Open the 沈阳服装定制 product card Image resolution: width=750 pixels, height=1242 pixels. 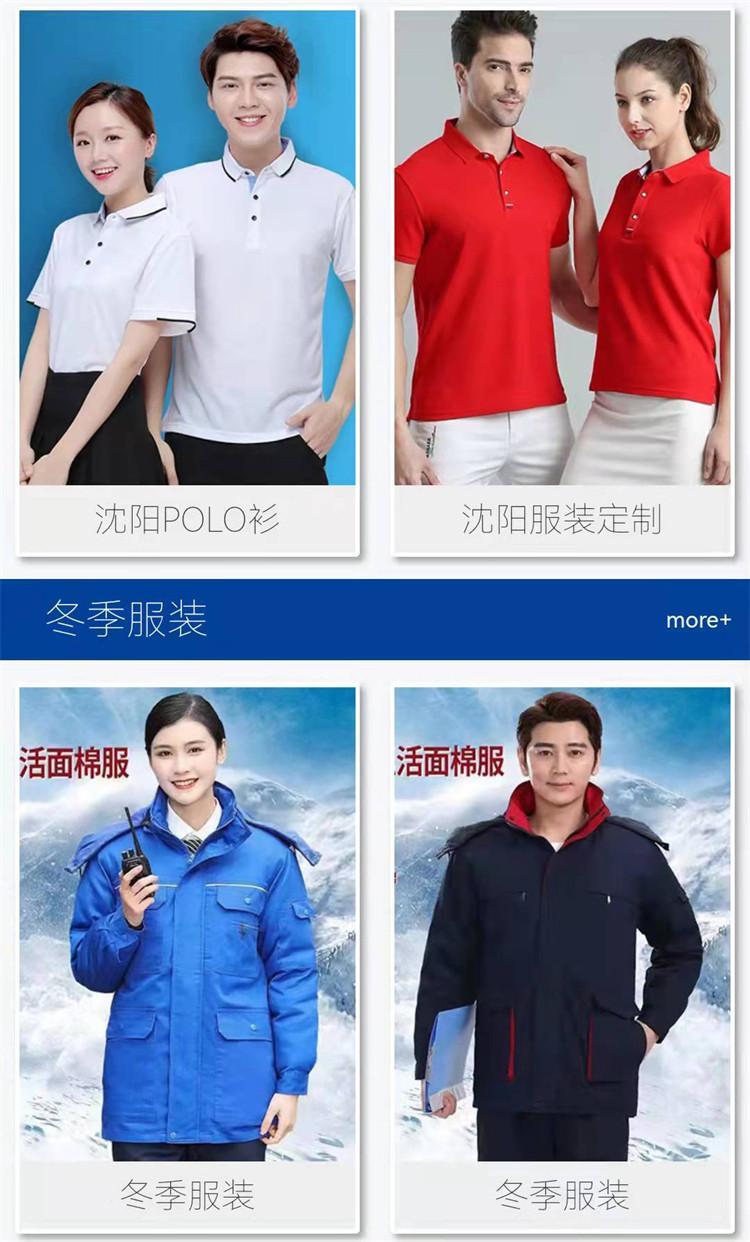point(562,282)
